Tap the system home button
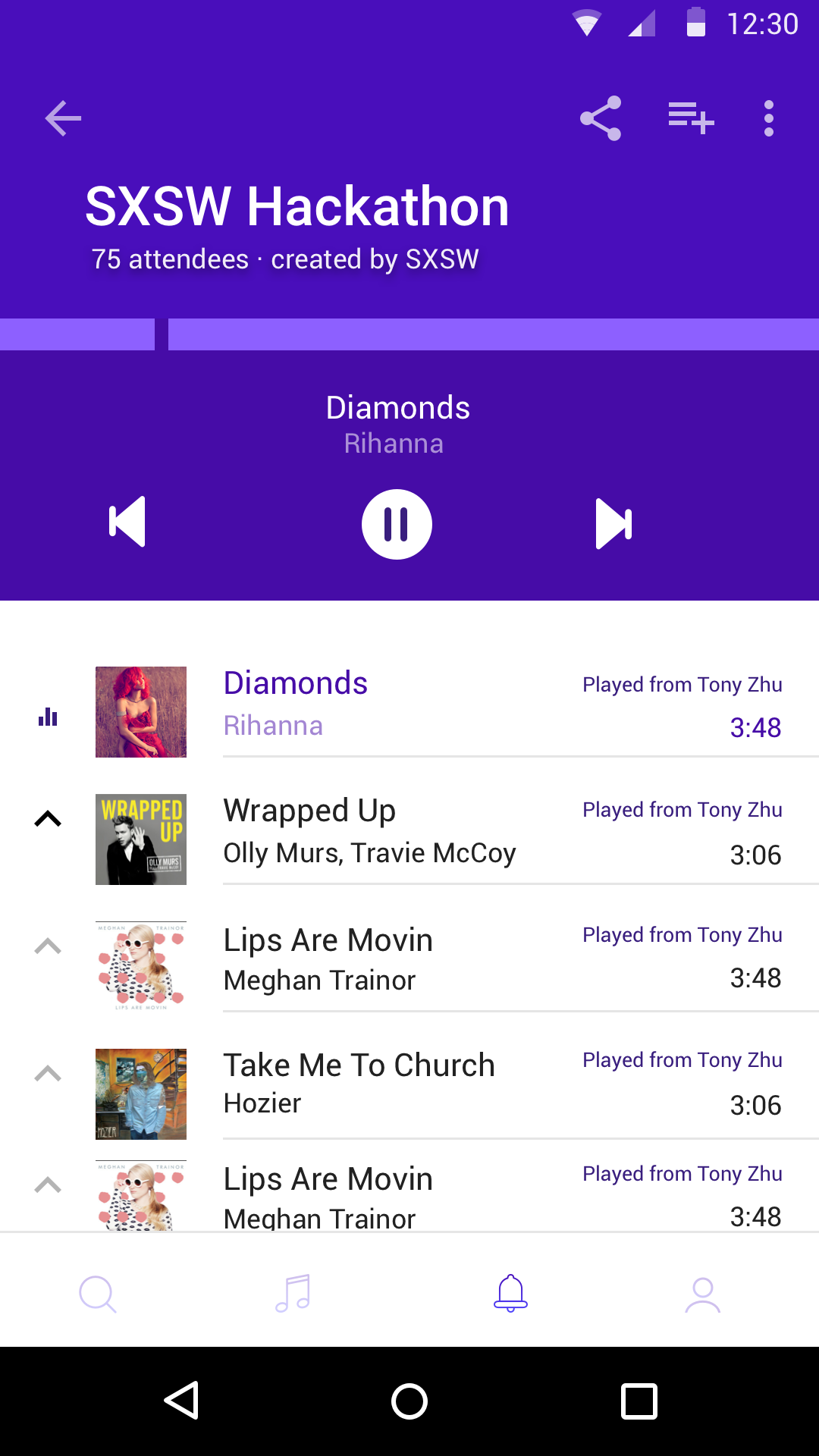 [409, 1401]
